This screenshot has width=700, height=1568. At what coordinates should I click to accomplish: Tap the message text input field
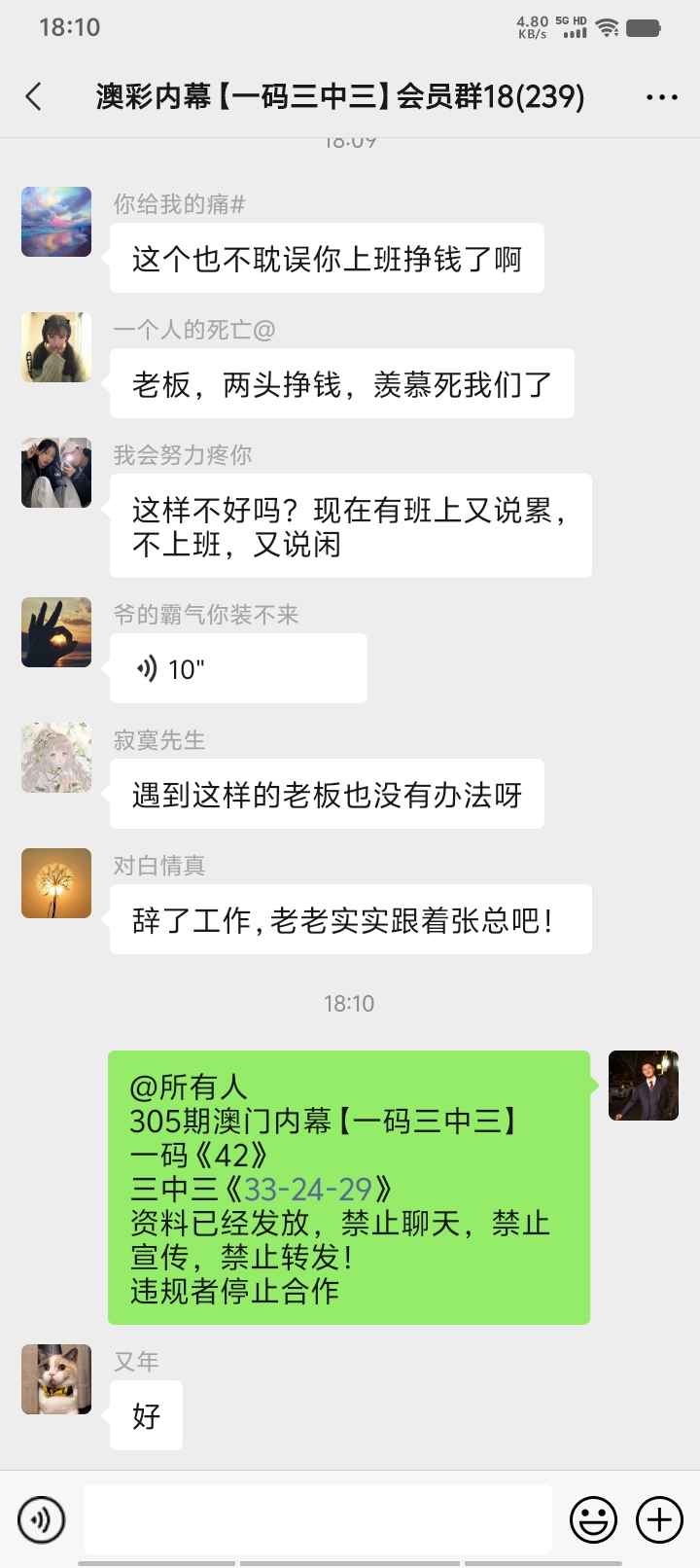[x=317, y=1518]
